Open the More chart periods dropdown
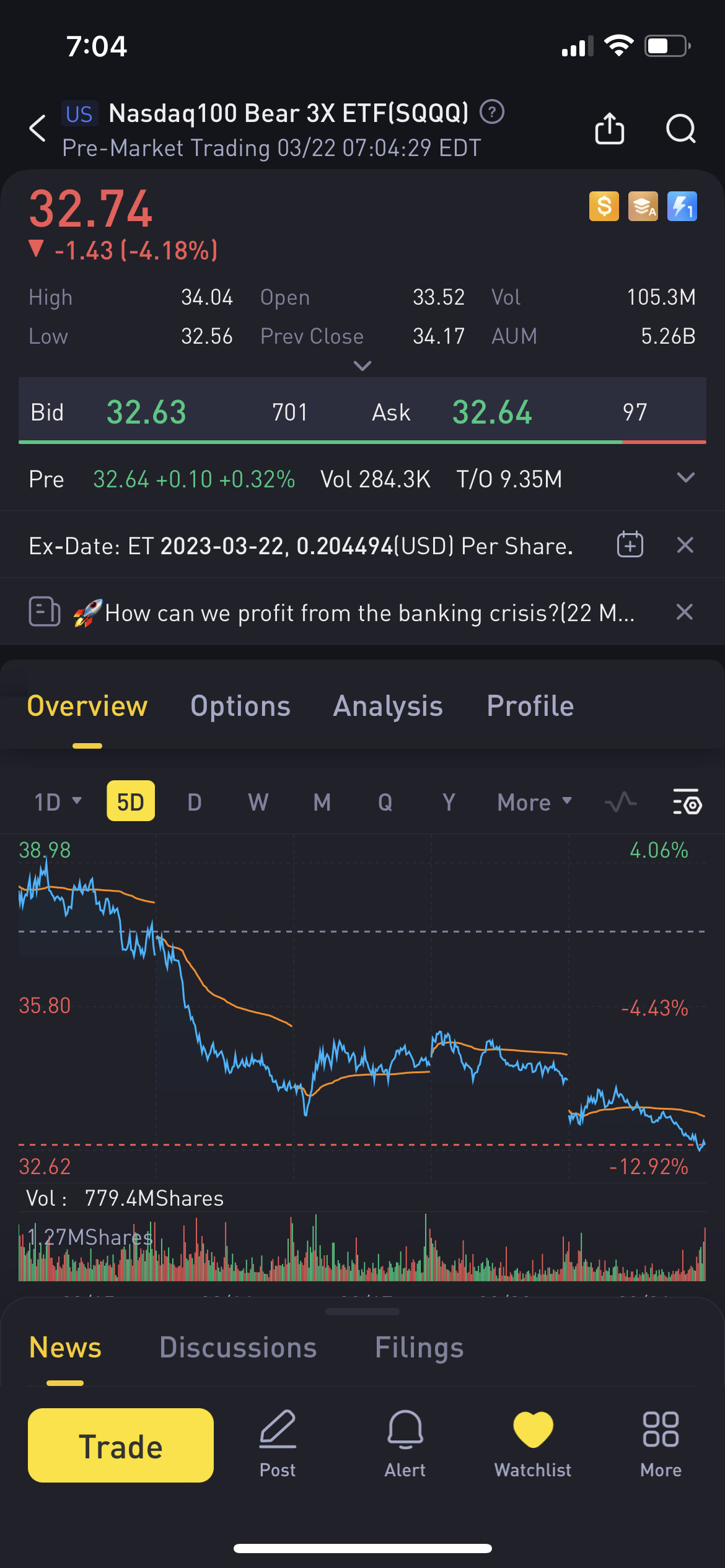 534,802
